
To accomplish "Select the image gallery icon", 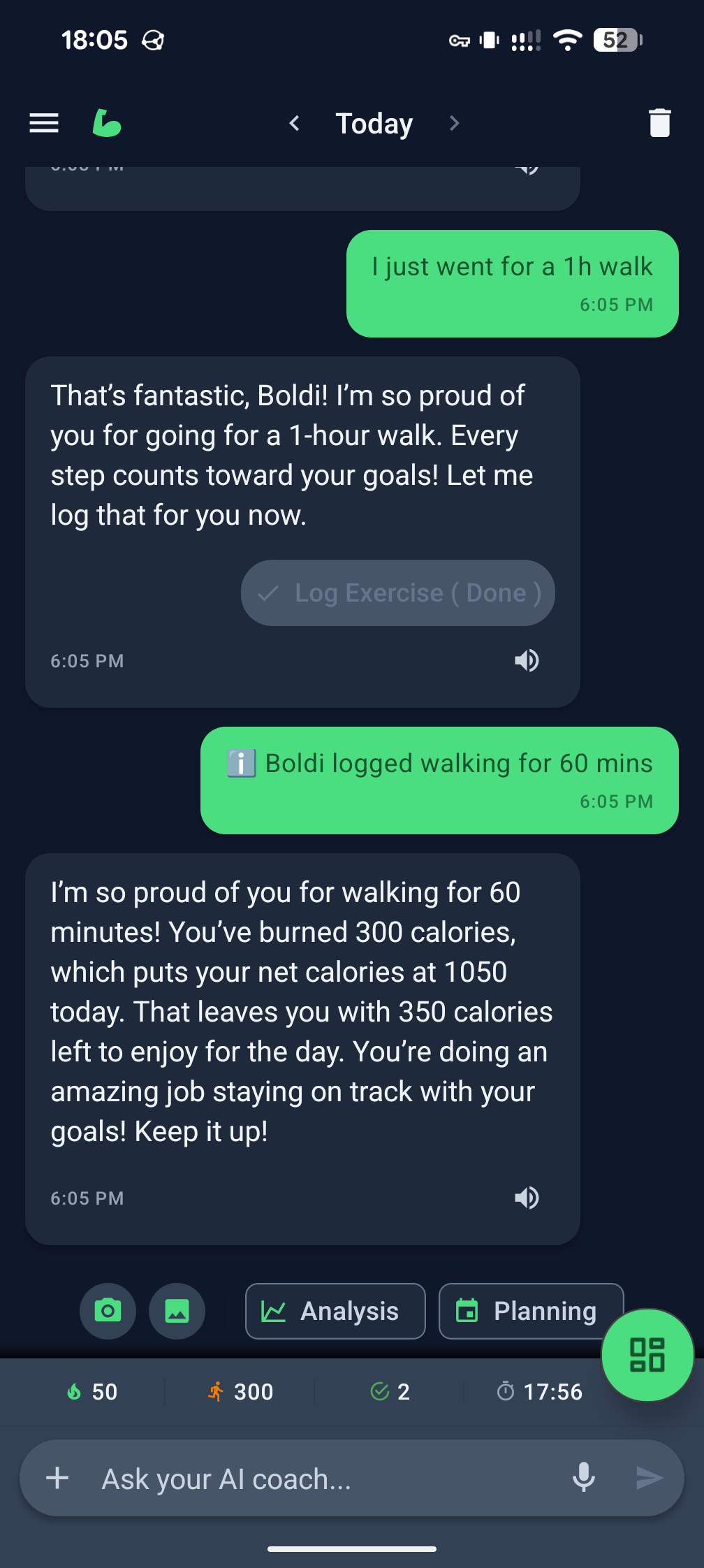I will tap(177, 1312).
